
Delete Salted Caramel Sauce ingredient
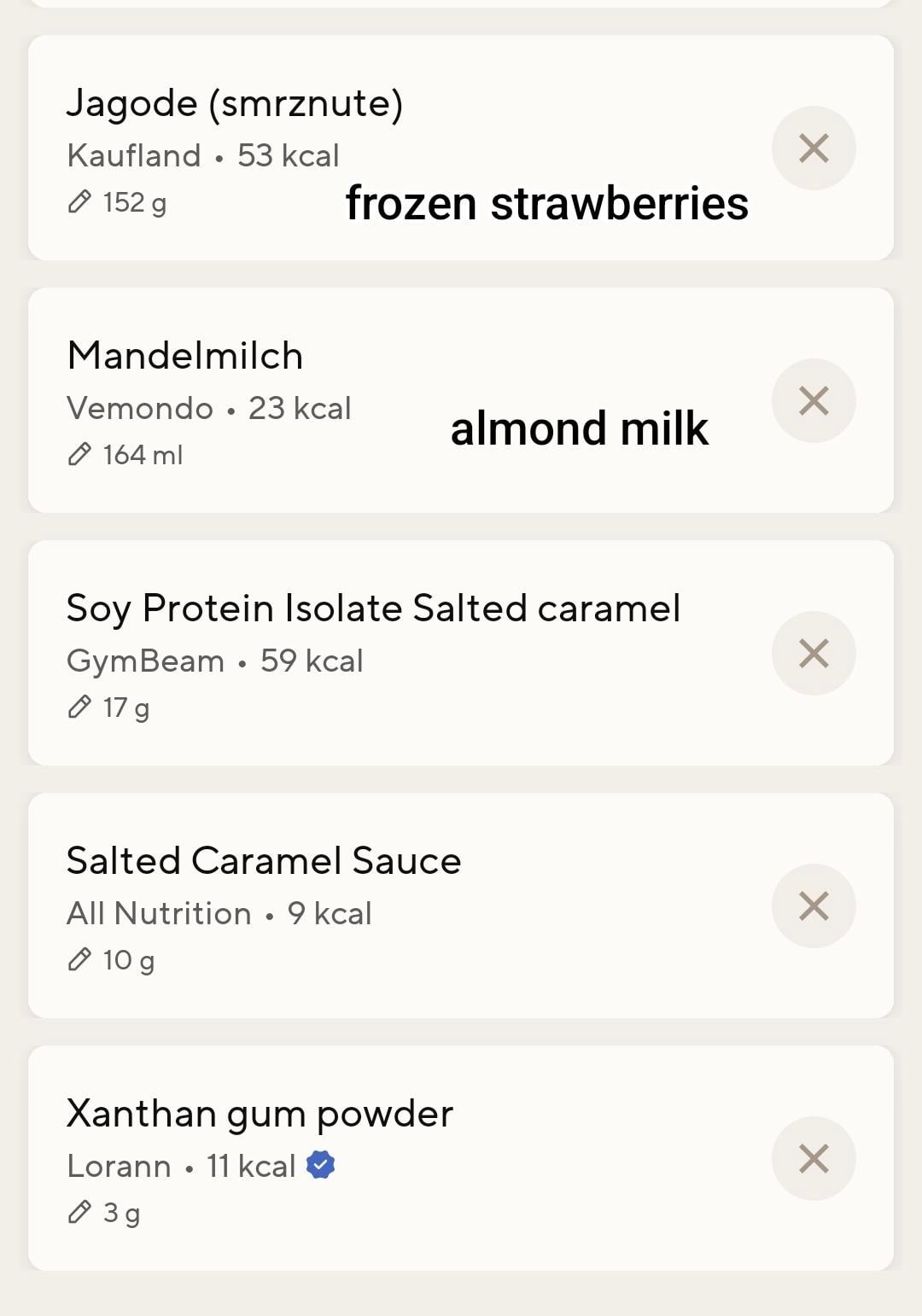coord(814,906)
